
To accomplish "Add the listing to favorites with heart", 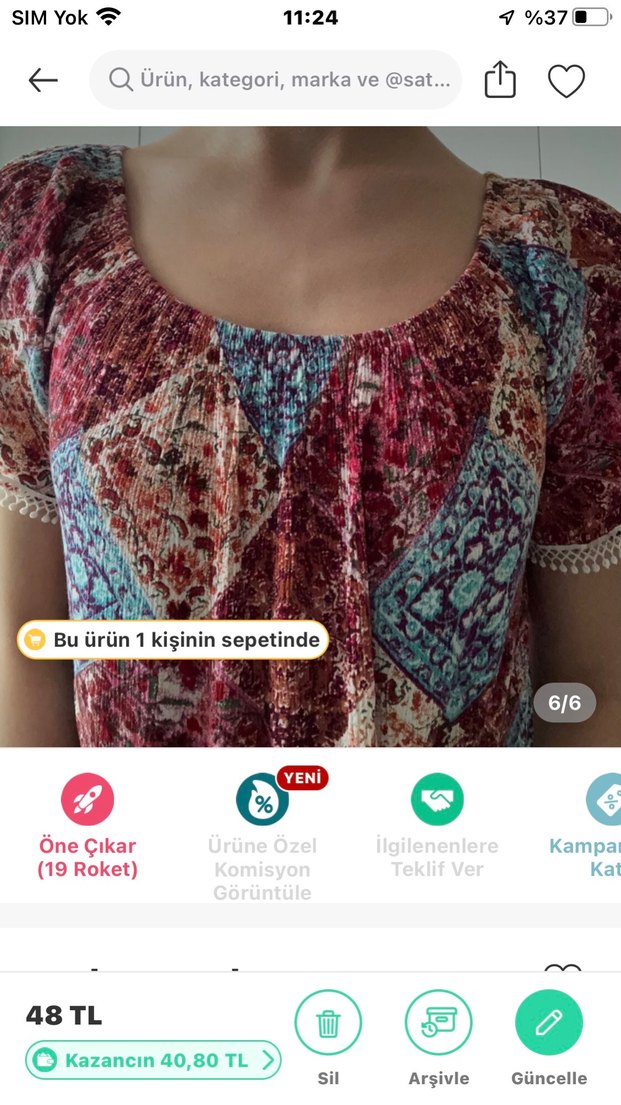I will coord(566,80).
